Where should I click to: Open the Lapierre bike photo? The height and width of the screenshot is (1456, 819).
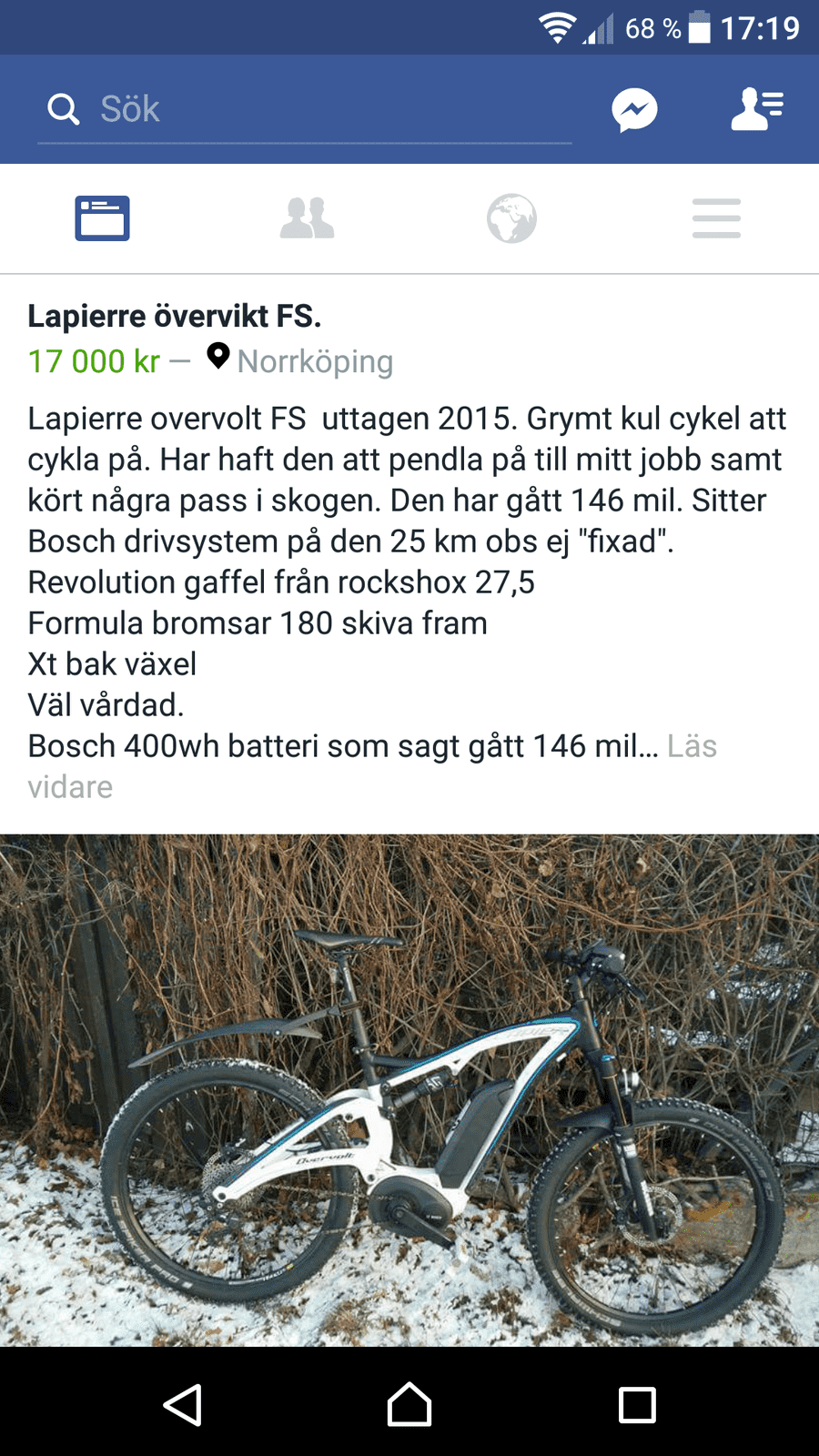[409, 1090]
